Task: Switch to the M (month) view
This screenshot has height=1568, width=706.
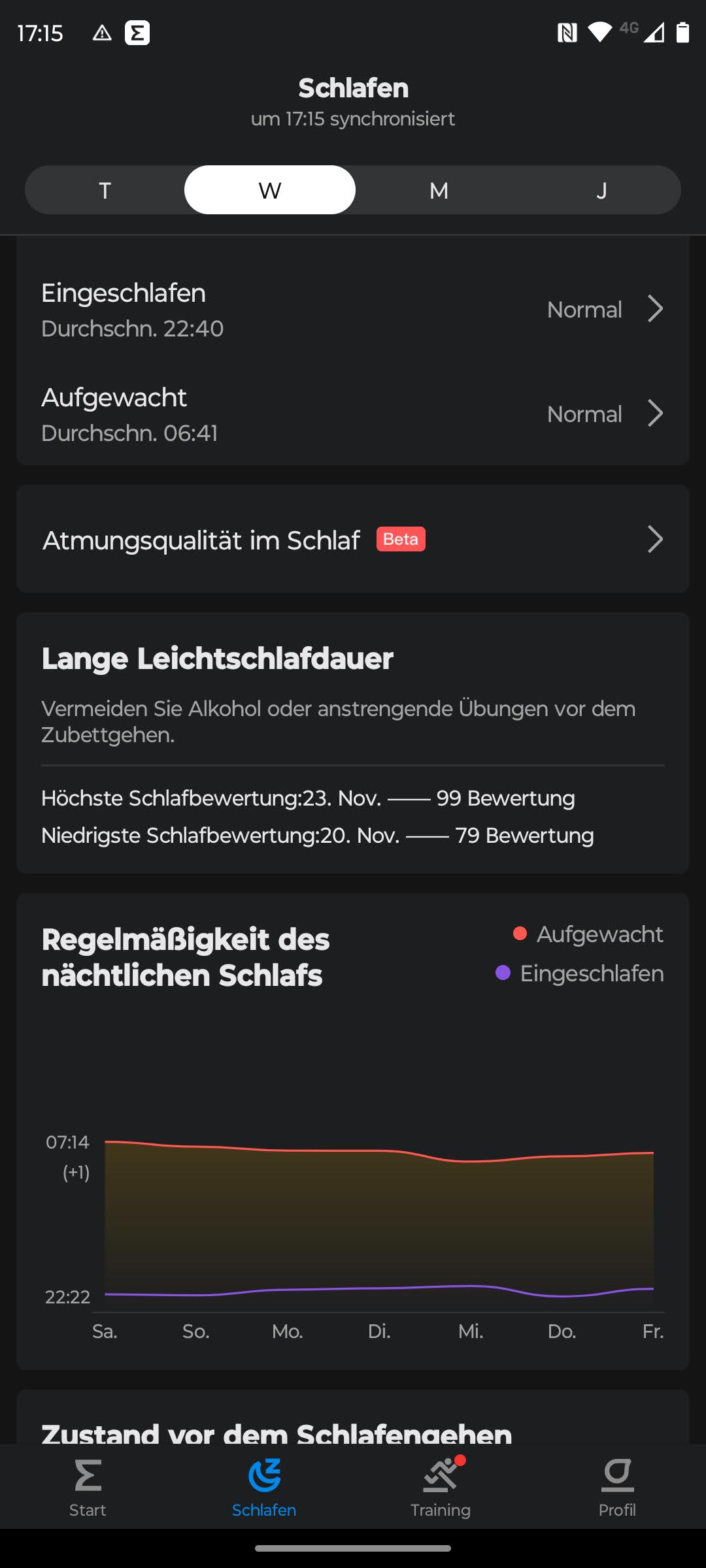Action: click(439, 190)
